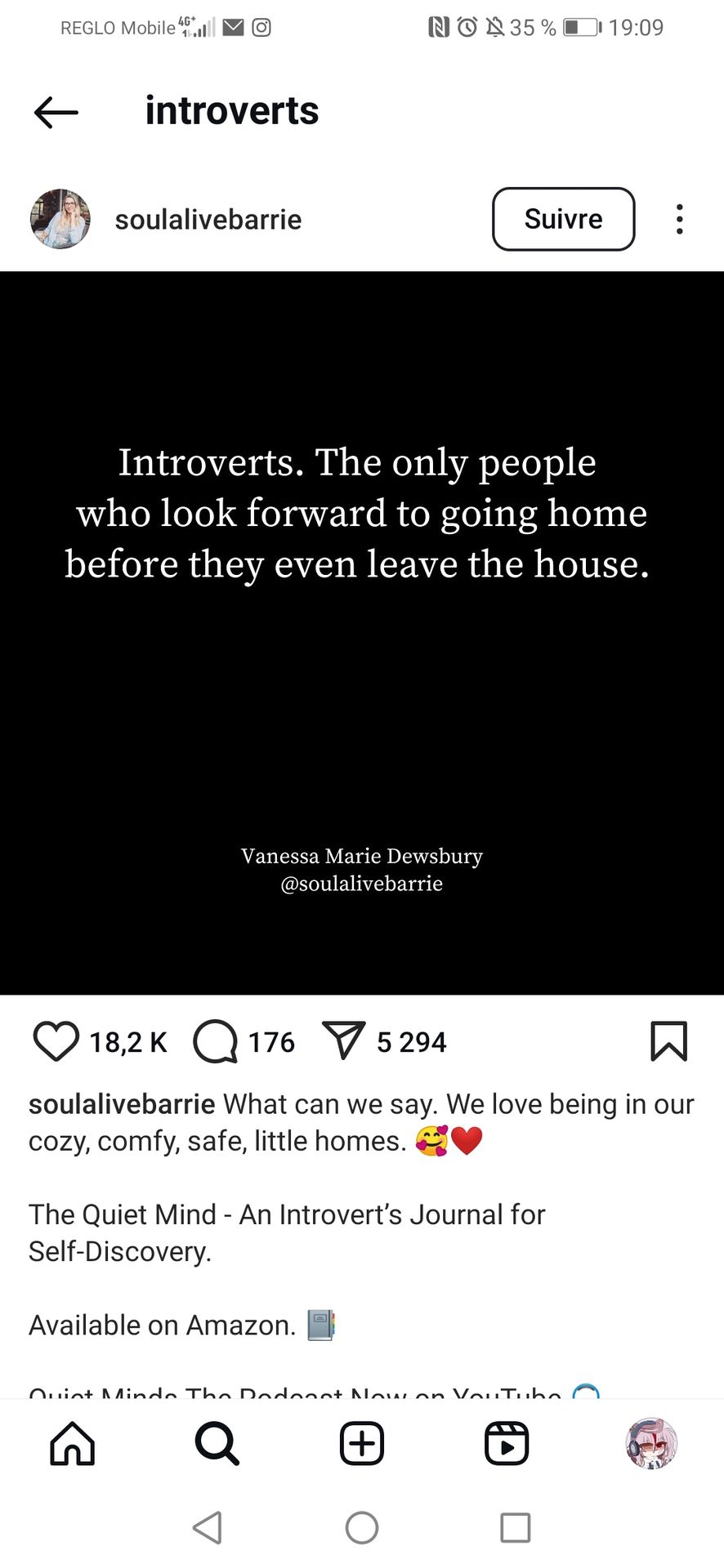Screen dimensions: 724x1568
Task: Open my profile tab avatar
Action: tap(651, 1443)
